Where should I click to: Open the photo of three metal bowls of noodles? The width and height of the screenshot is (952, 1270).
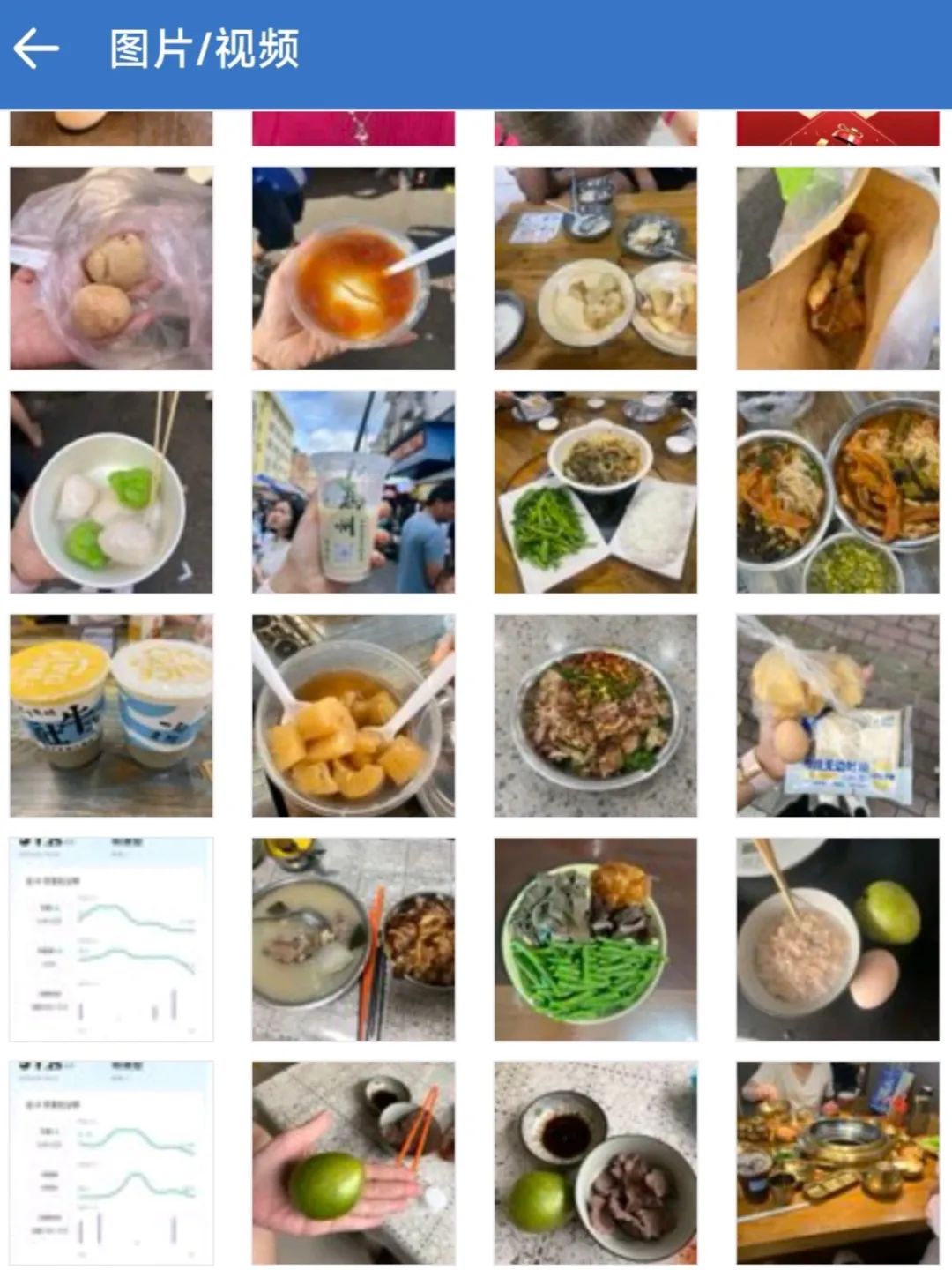click(837, 492)
